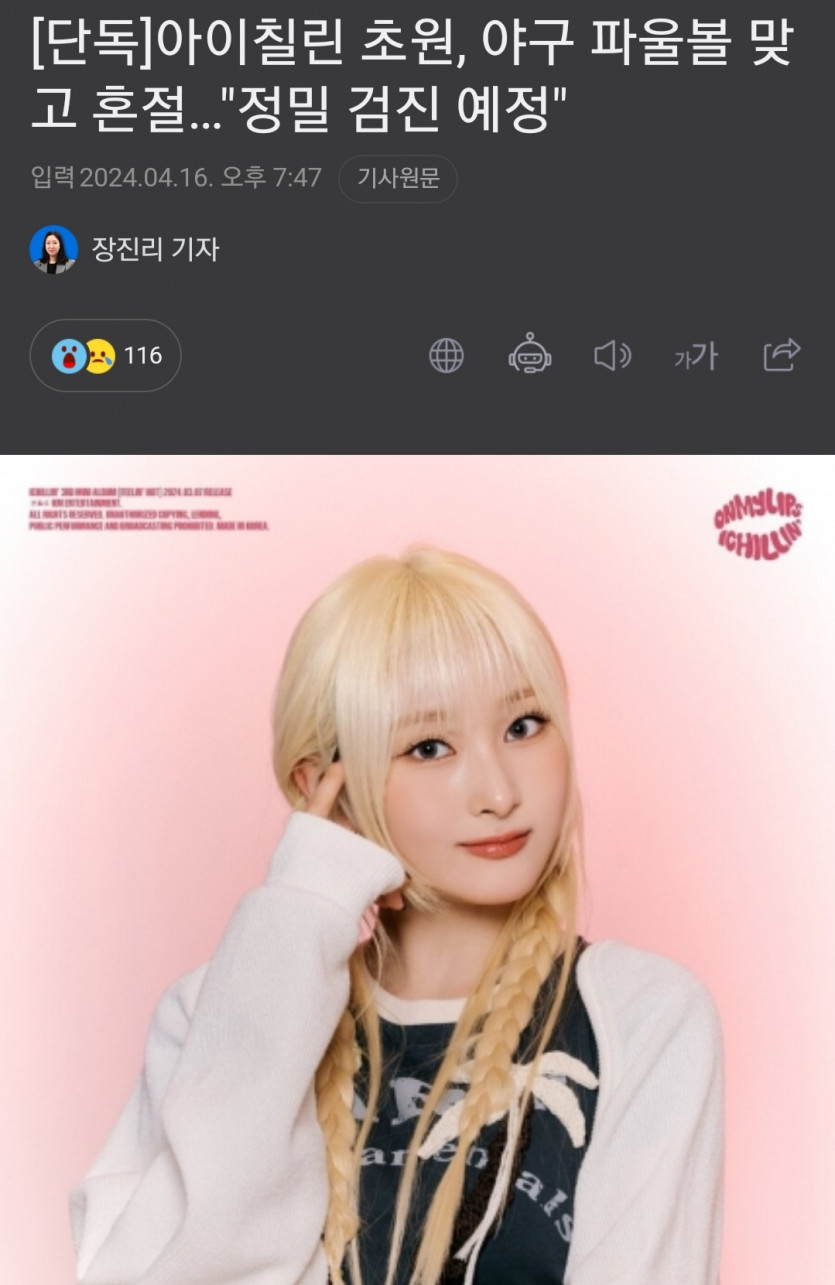Open the article photo in full view
The width and height of the screenshot is (835, 1285).
click(417, 870)
